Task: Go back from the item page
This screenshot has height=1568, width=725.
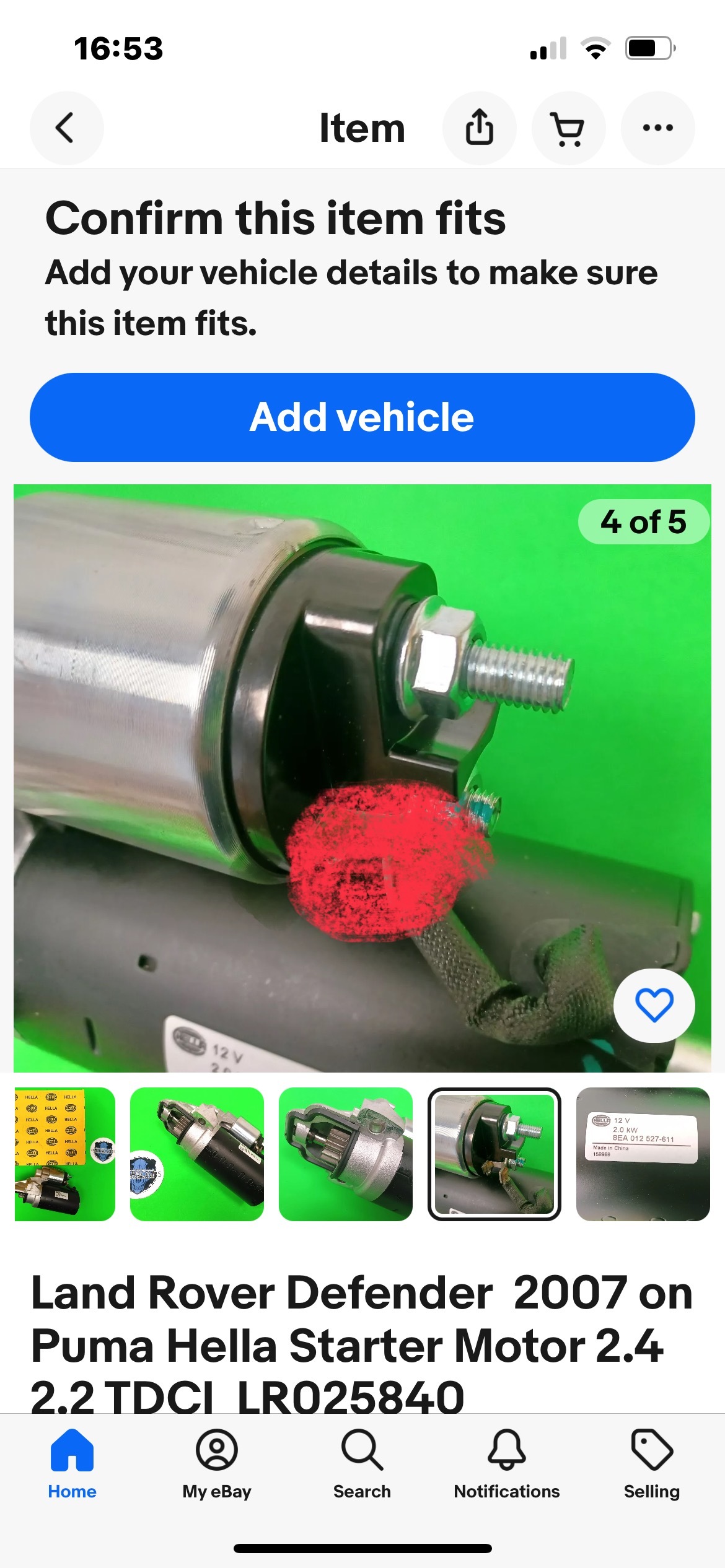Action: click(x=66, y=128)
